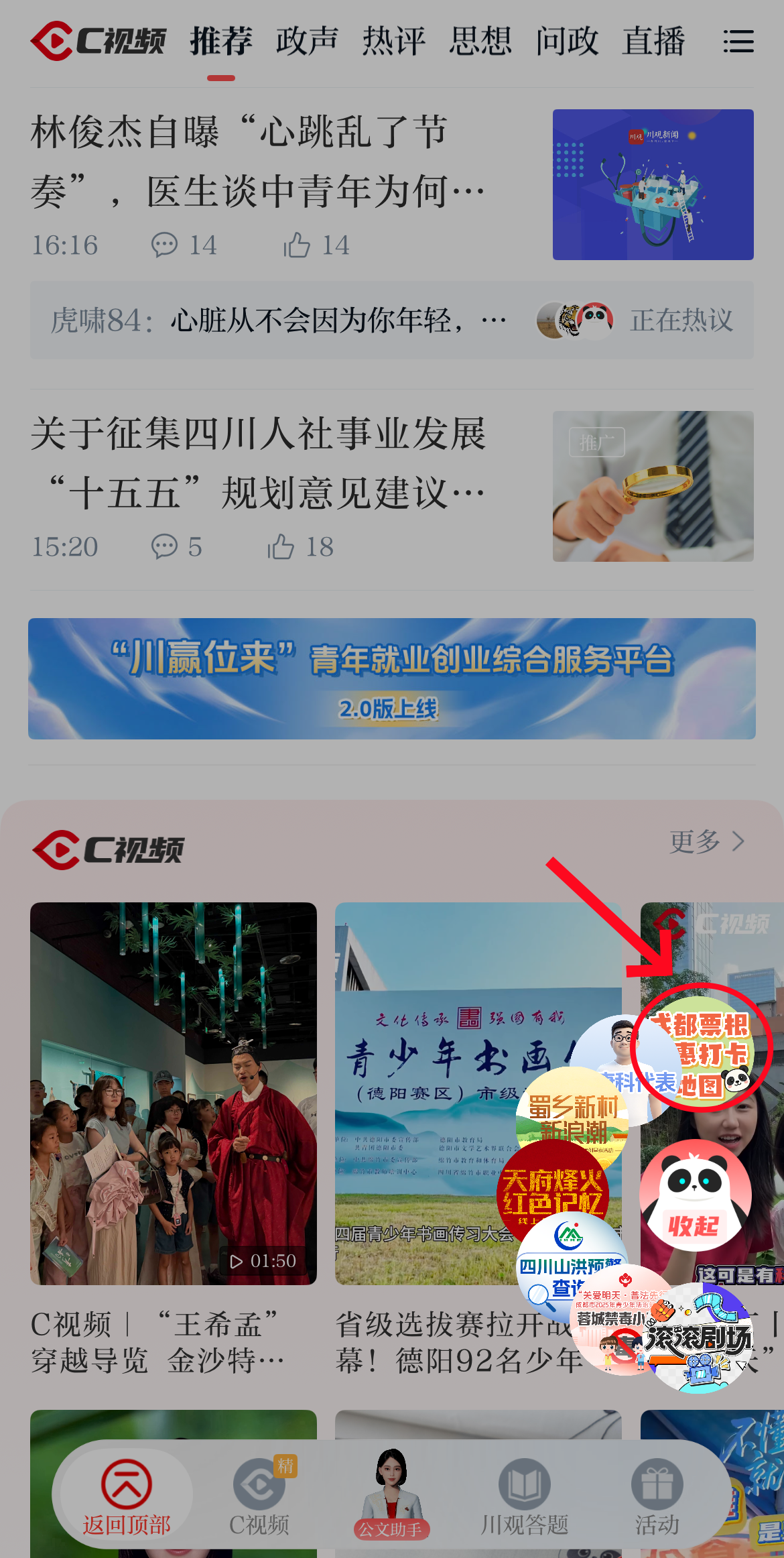Tap the 川赢位来 employment platform banner
Screen dimensions: 784x1558
(391, 678)
